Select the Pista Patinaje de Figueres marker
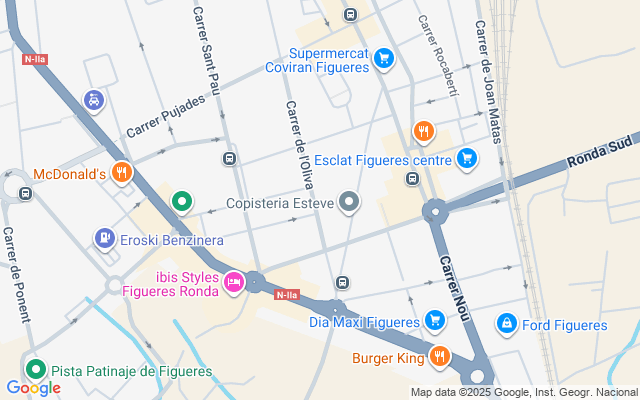The height and width of the screenshot is (400, 640). tap(36, 370)
